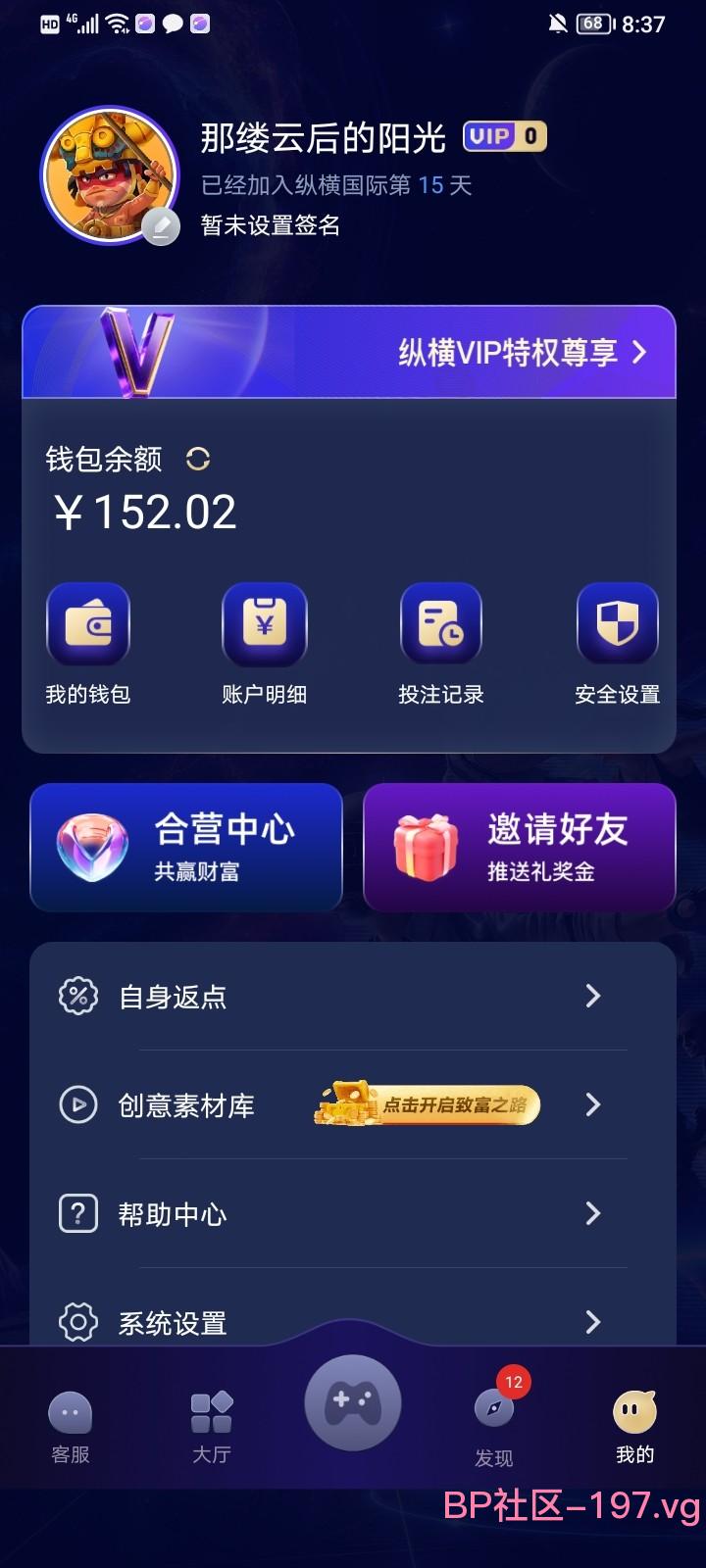The image size is (706, 1568).
Task: Open the 自身返点 row
Action: [353, 997]
